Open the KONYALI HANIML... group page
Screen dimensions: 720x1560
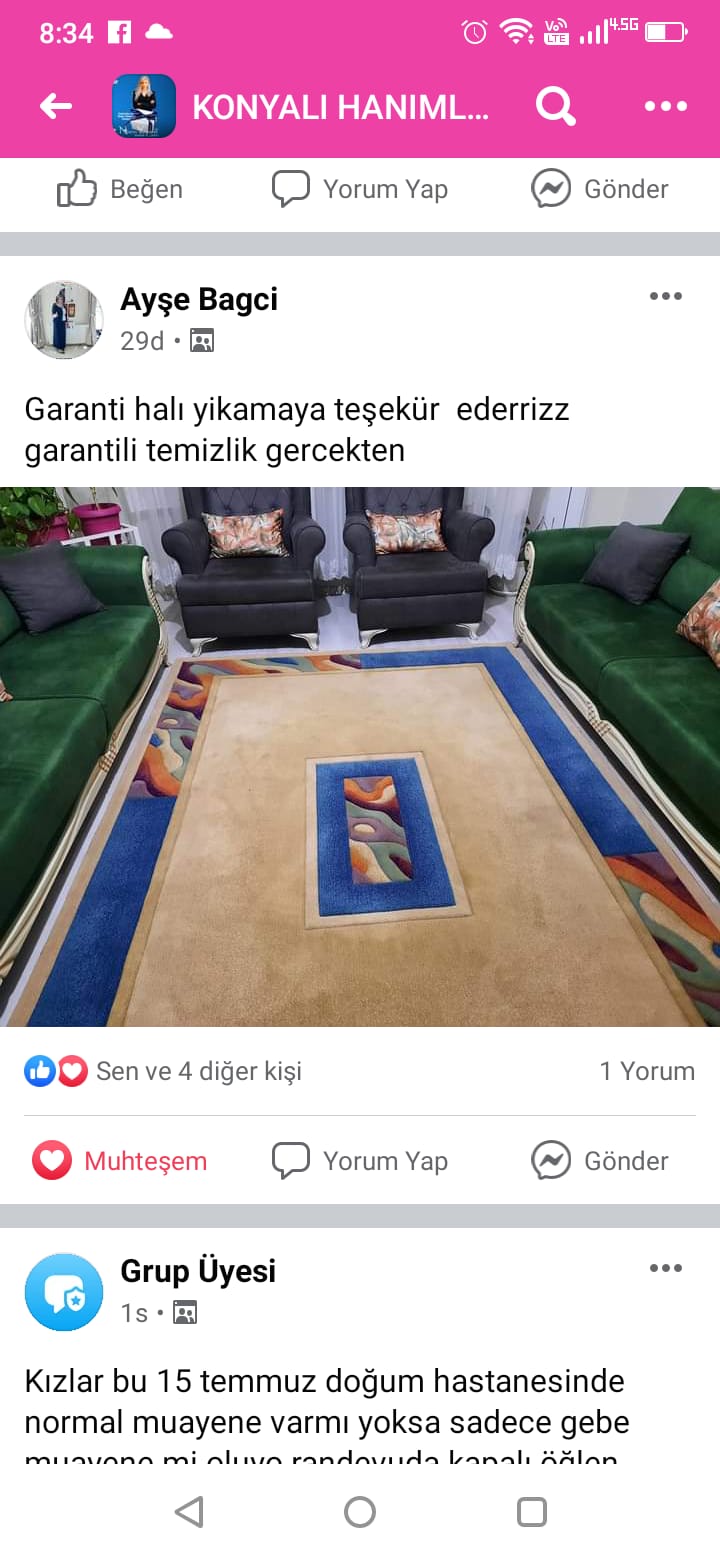[339, 107]
